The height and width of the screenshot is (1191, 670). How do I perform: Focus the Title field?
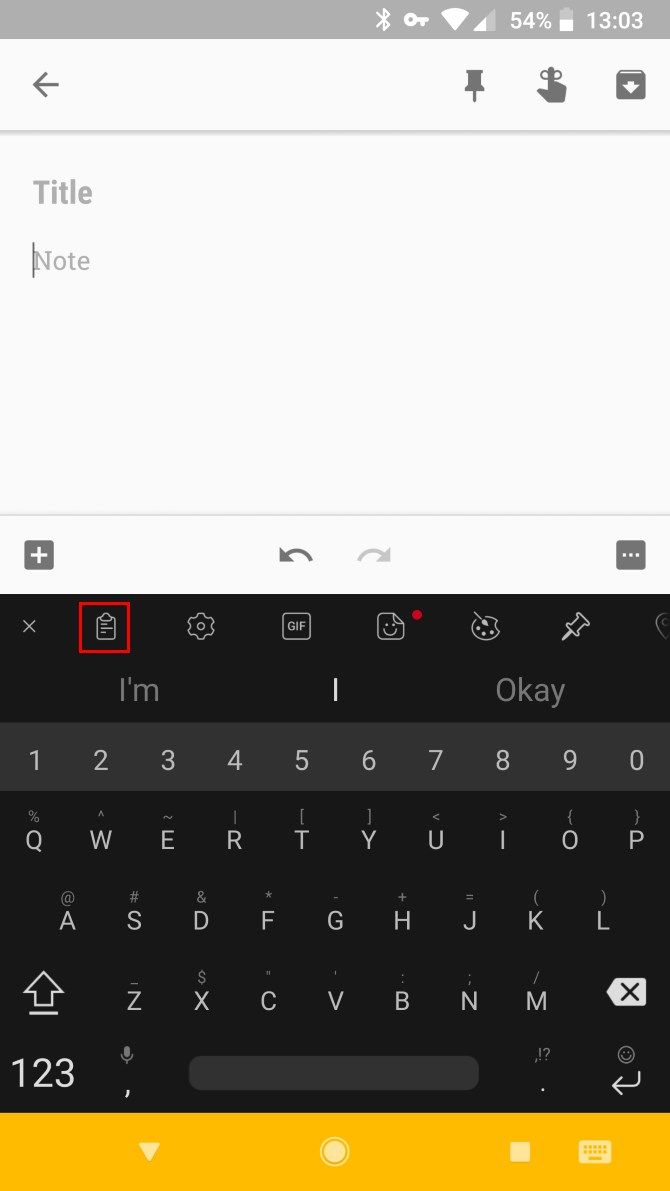coord(63,193)
